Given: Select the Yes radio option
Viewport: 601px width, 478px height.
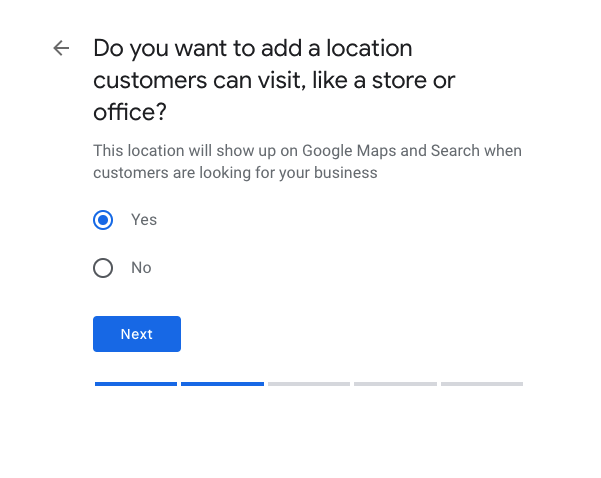Looking at the screenshot, I should [103, 220].
